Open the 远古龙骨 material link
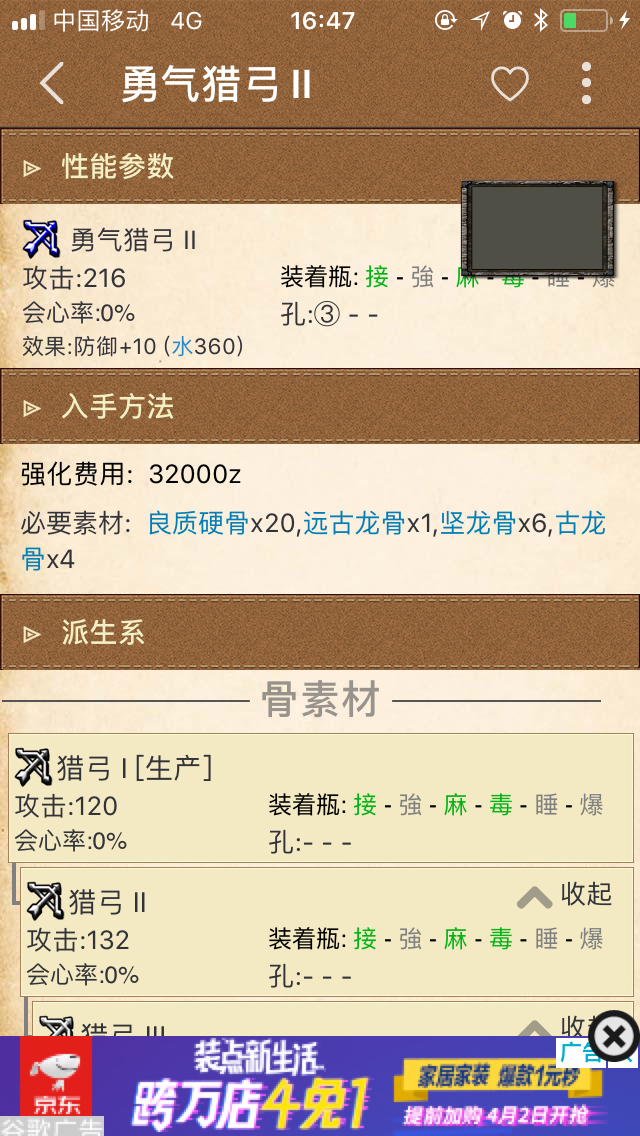The height and width of the screenshot is (1136, 640). 354,523
